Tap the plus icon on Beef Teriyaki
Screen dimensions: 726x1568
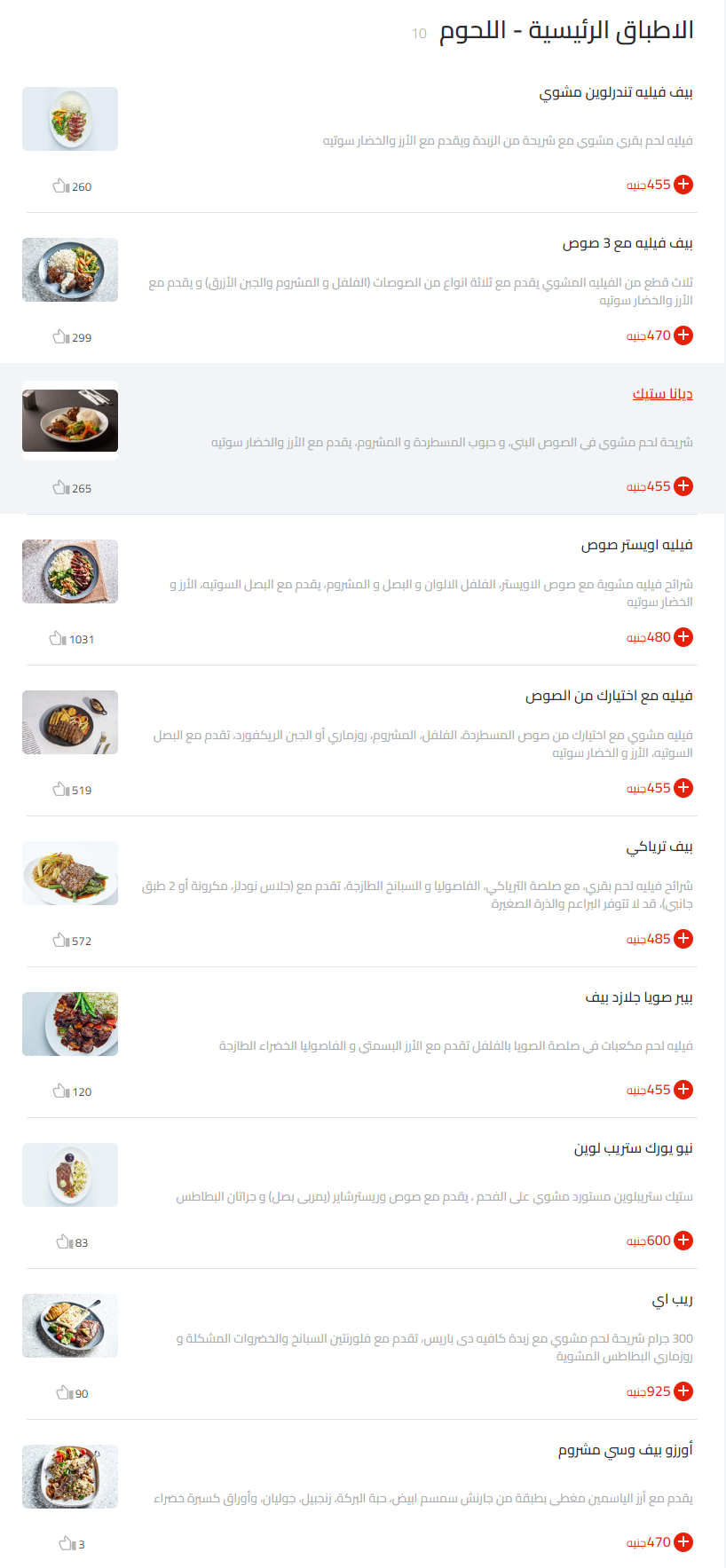683,938
